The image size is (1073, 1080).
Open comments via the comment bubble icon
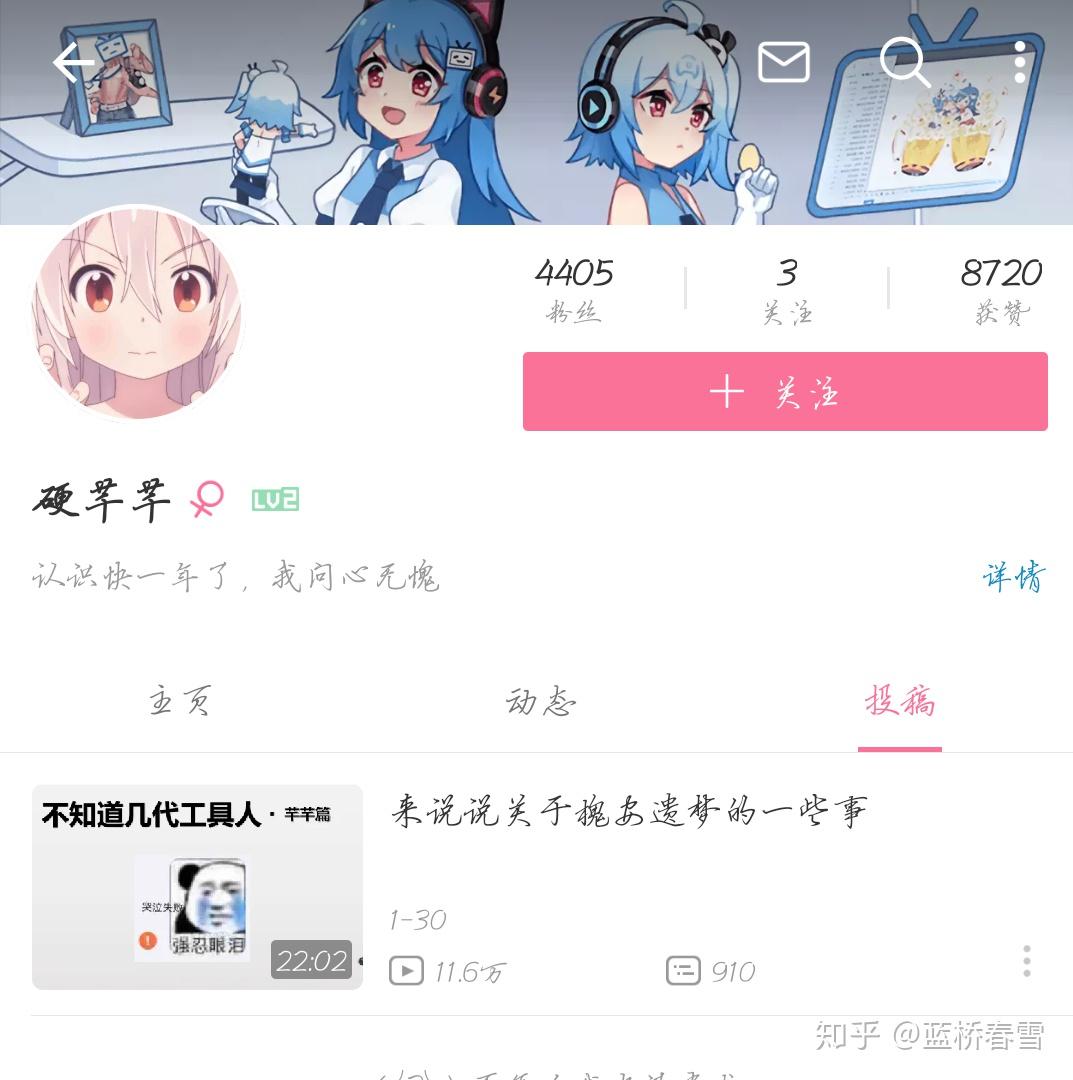click(x=683, y=971)
